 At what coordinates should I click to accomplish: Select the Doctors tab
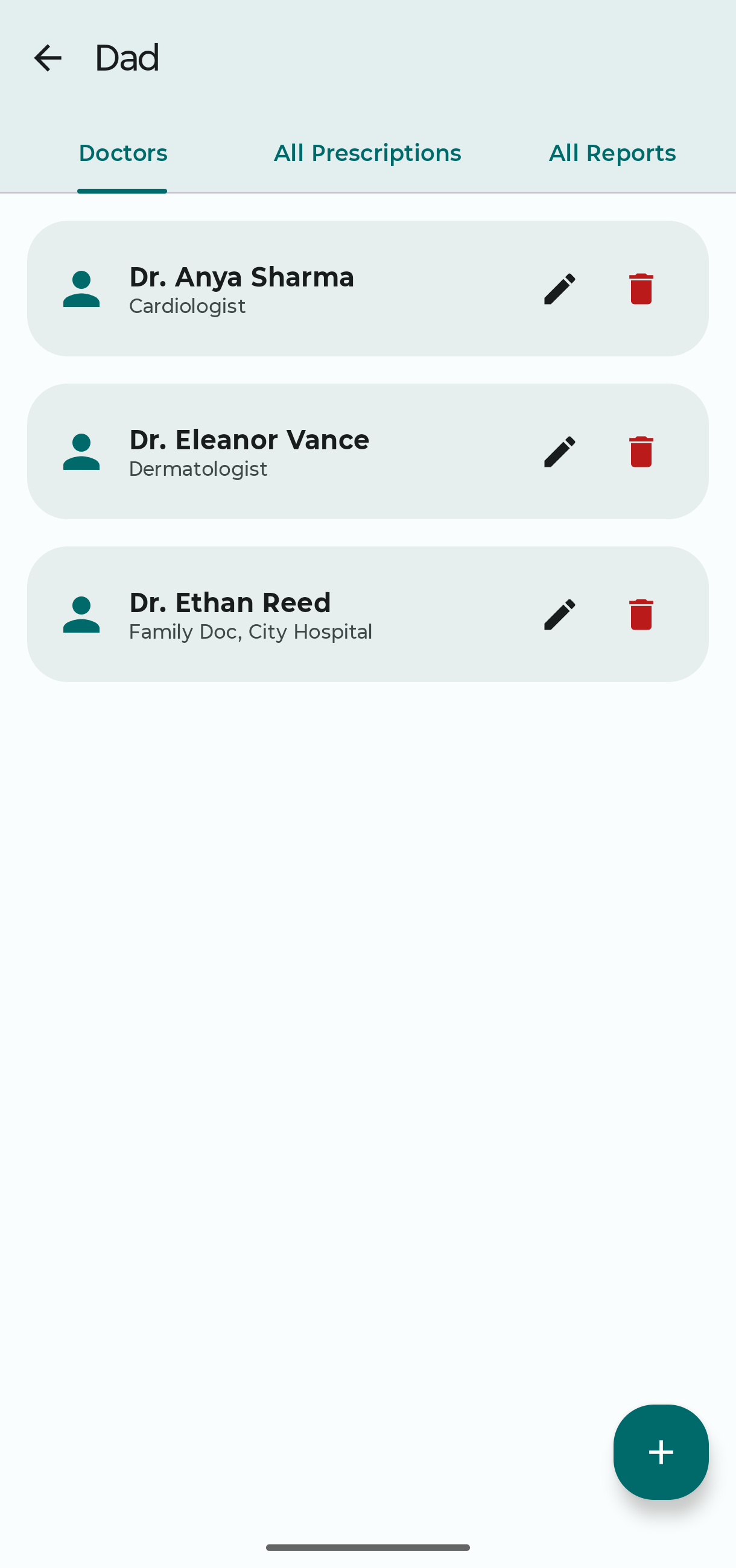[122, 153]
